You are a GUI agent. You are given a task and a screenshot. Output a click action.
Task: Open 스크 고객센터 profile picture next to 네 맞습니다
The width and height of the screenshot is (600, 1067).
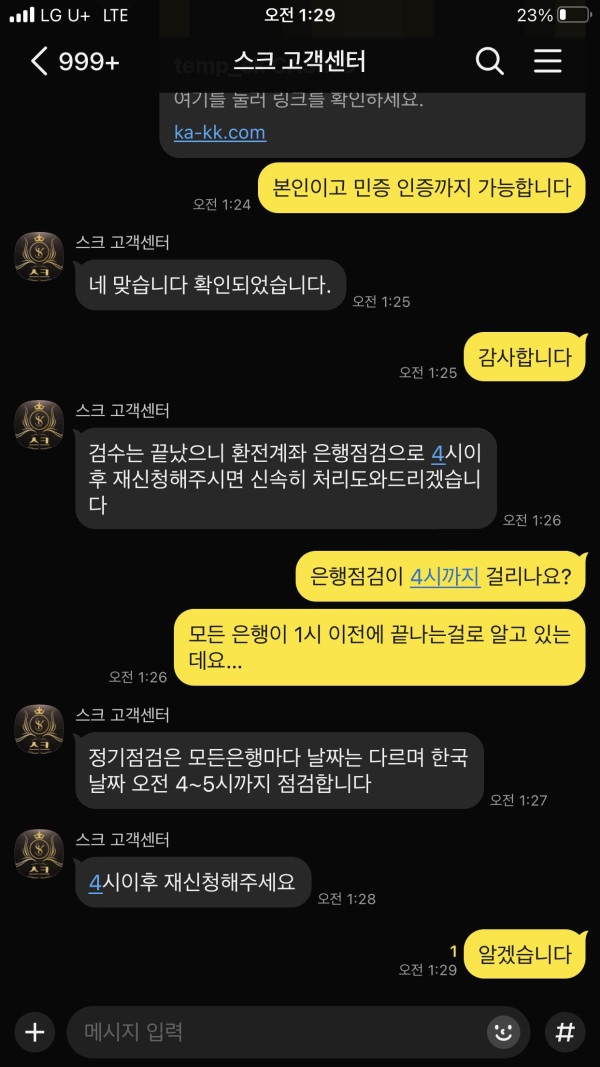[x=39, y=256]
